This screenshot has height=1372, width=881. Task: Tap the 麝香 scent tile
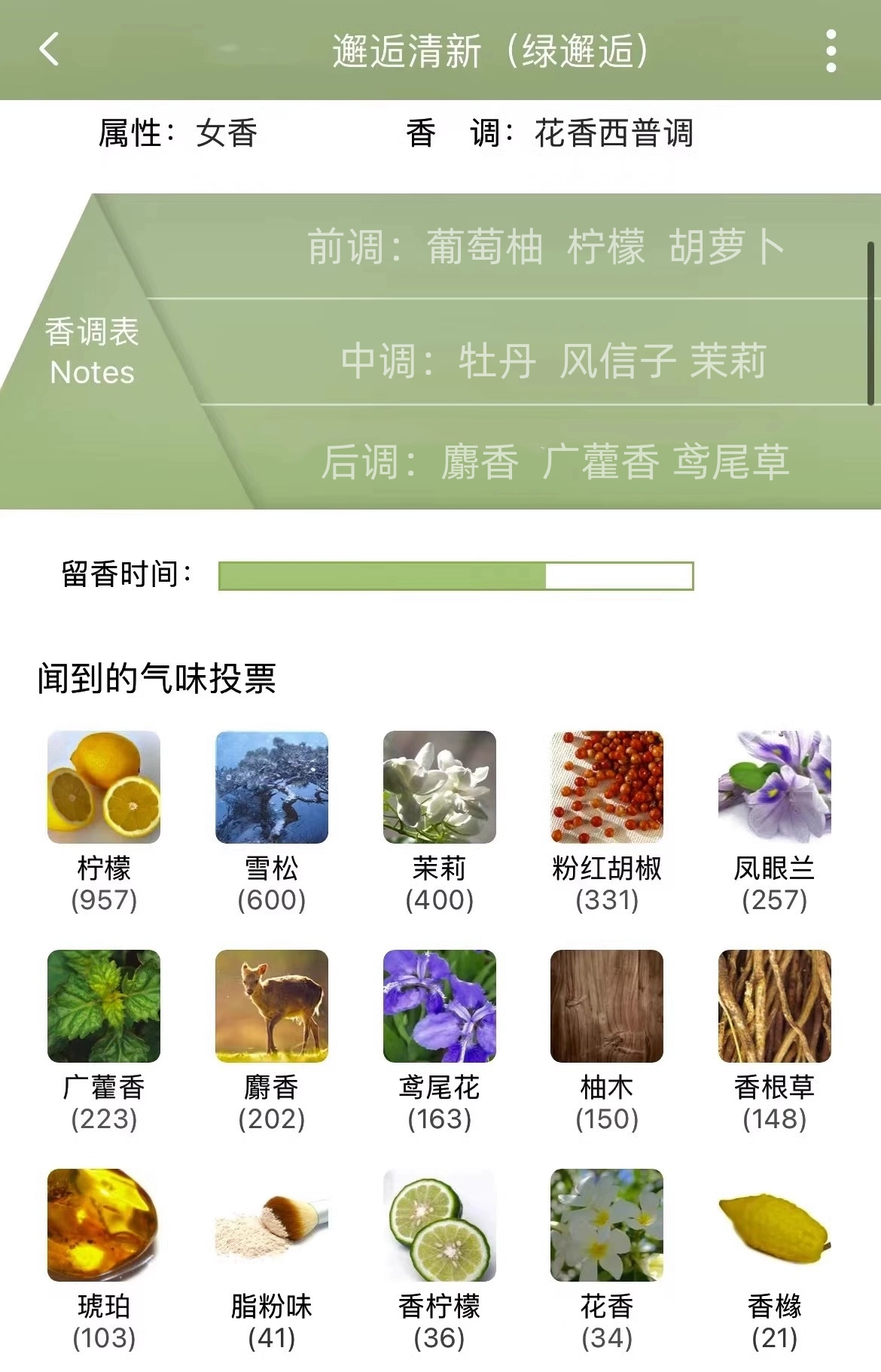272,1006
